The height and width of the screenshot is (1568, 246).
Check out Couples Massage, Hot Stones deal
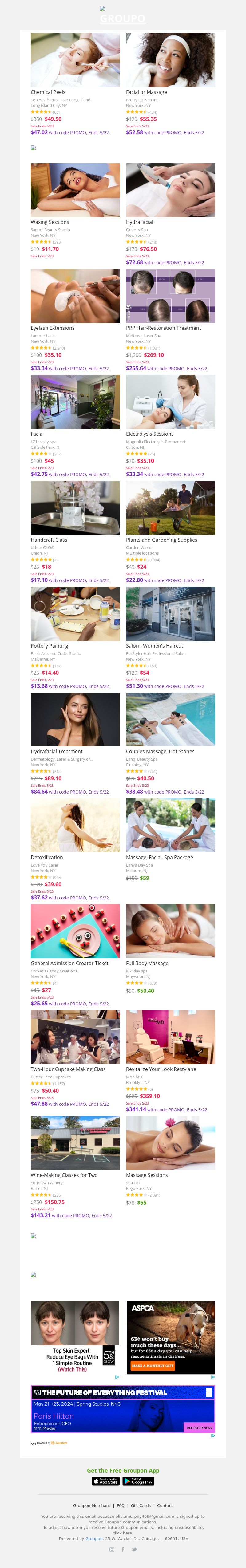[x=170, y=719]
